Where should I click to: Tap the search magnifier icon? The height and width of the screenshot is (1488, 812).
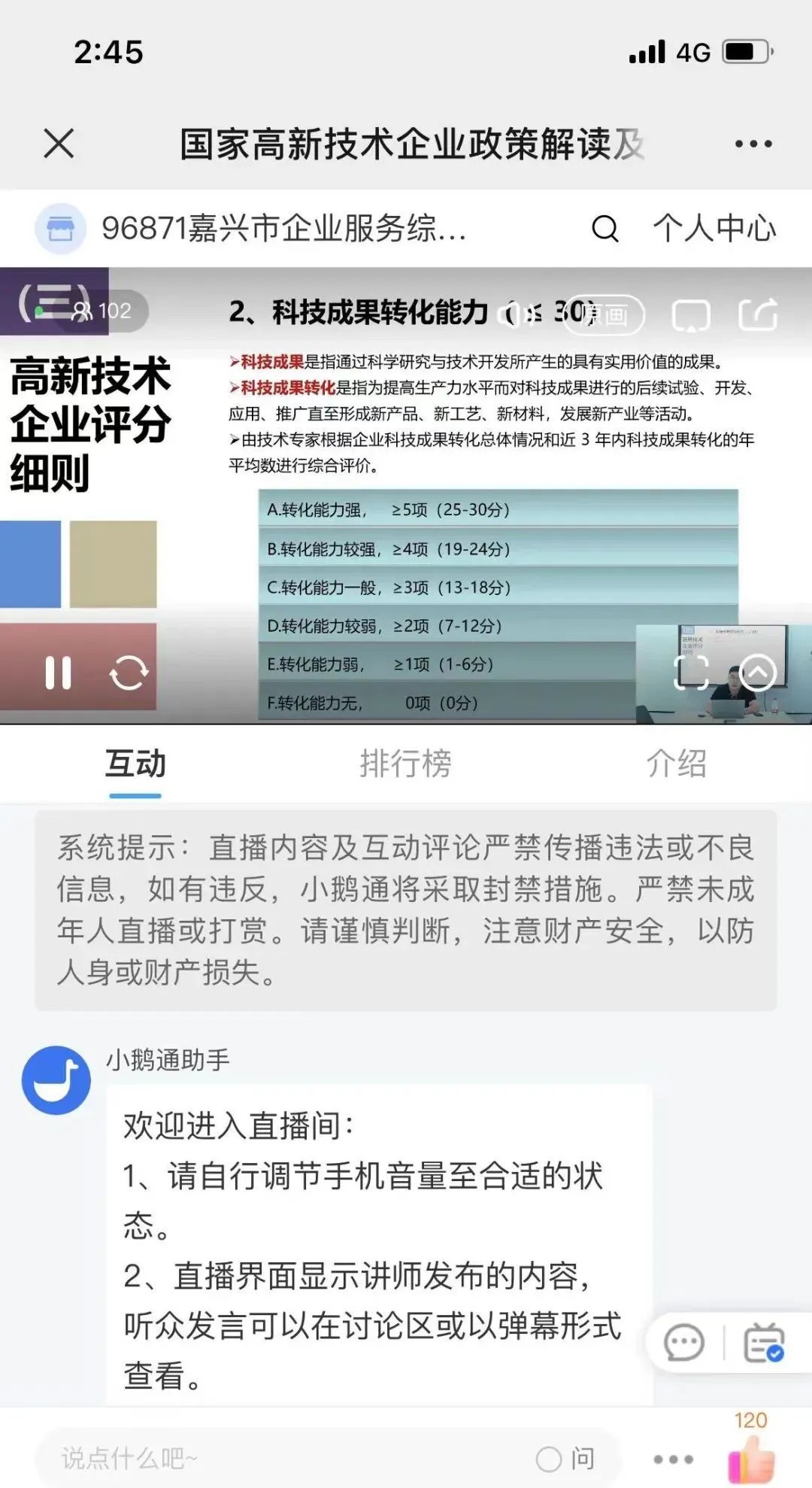pyautogui.click(x=604, y=229)
